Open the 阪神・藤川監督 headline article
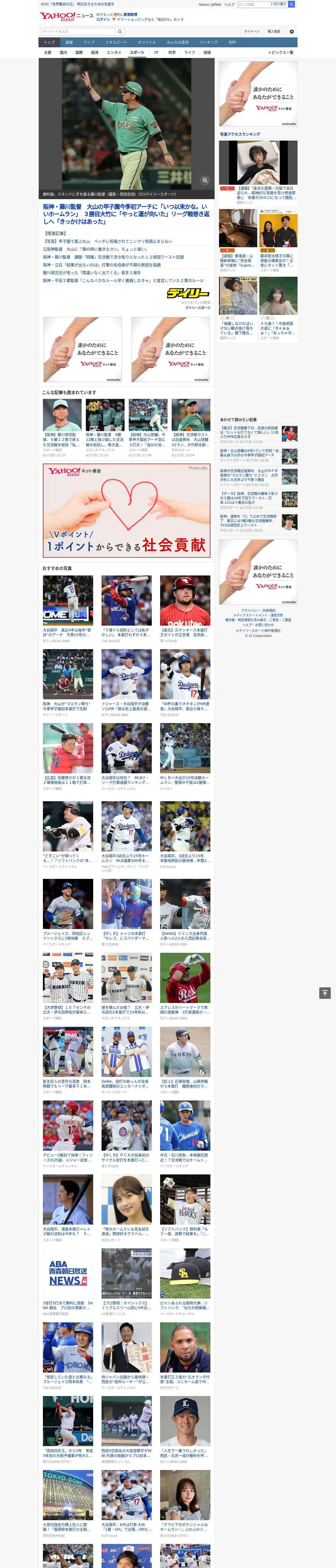Screen dimensions: 336x1568 (x=126, y=214)
